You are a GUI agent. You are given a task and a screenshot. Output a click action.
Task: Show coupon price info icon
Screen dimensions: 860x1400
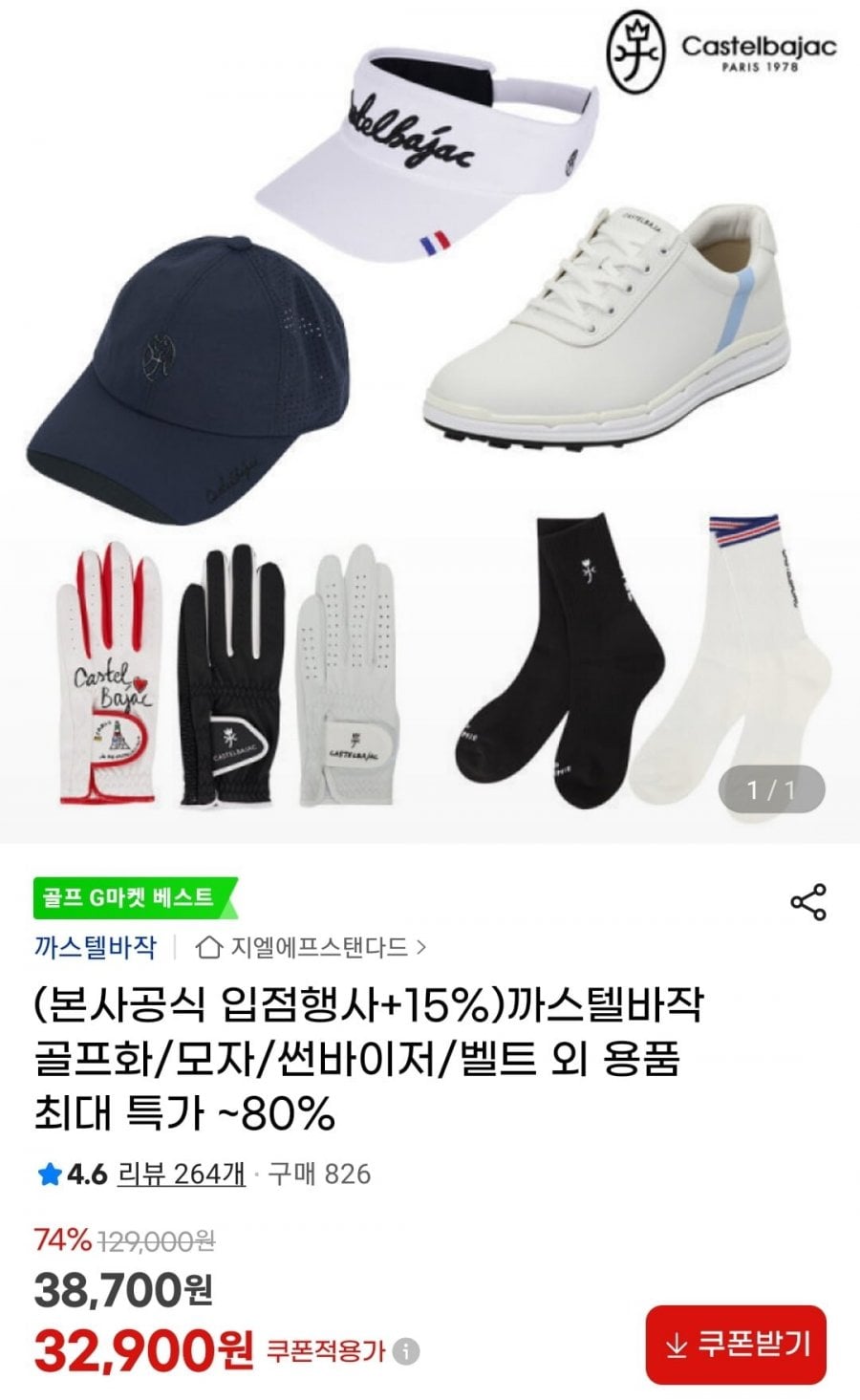tap(407, 1351)
